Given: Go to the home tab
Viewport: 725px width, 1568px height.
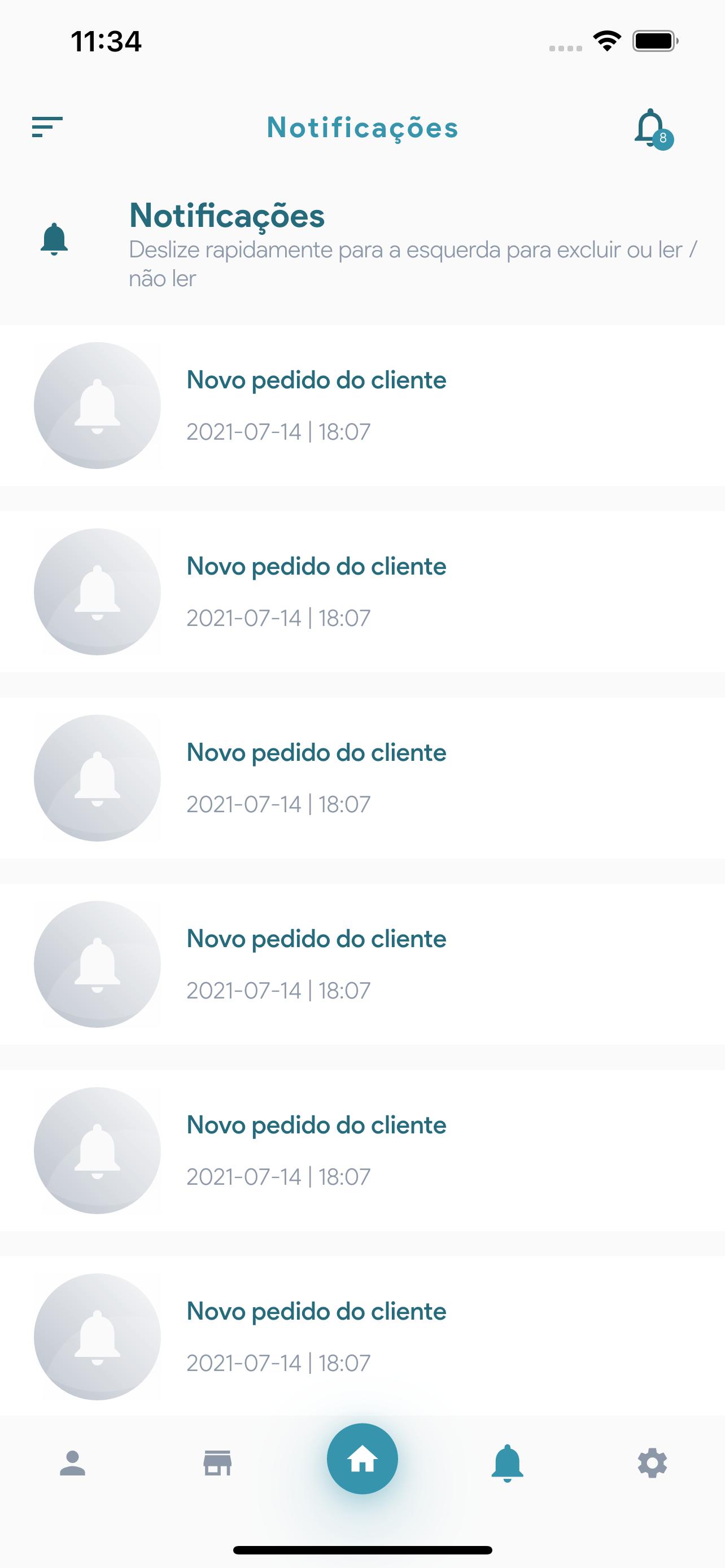Looking at the screenshot, I should [362, 1458].
